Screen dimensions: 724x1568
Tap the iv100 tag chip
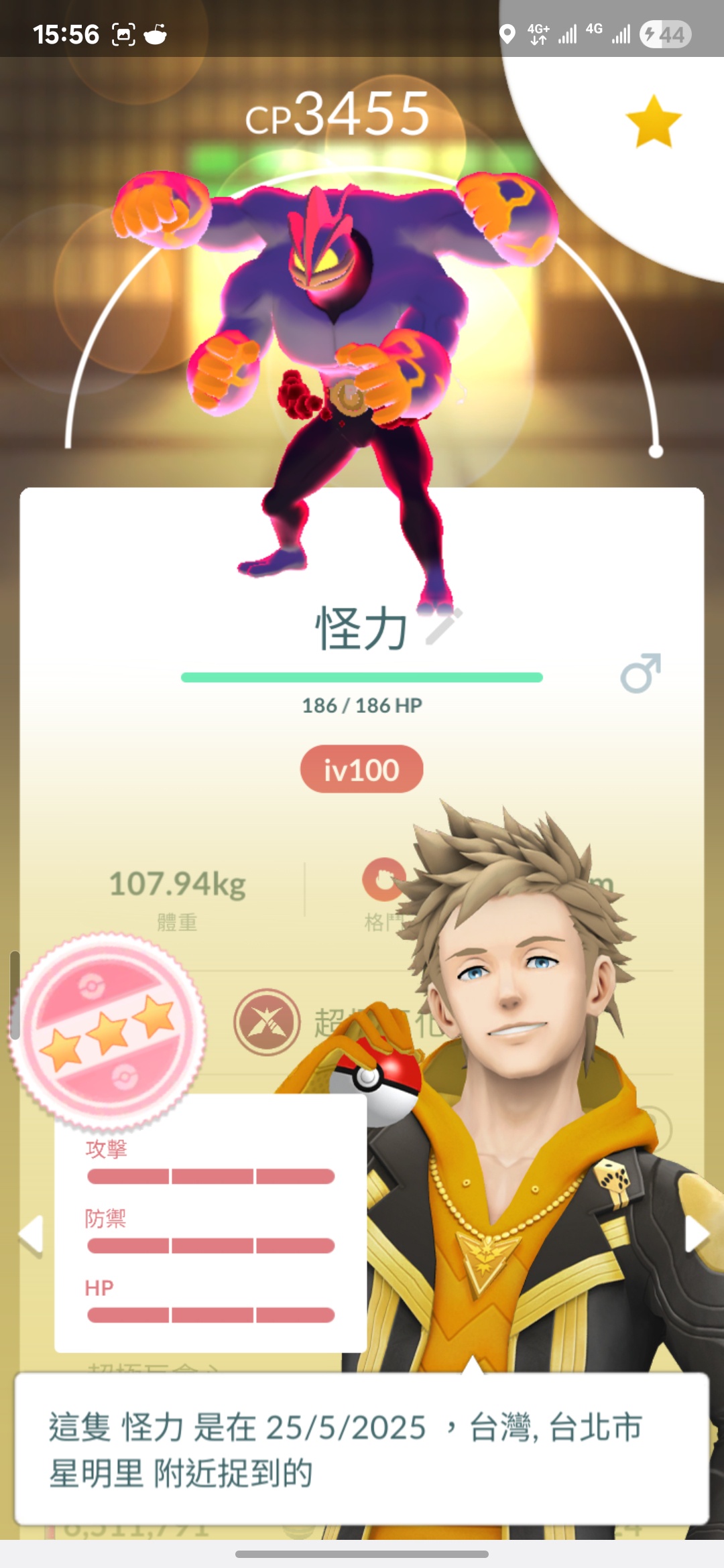(x=361, y=769)
